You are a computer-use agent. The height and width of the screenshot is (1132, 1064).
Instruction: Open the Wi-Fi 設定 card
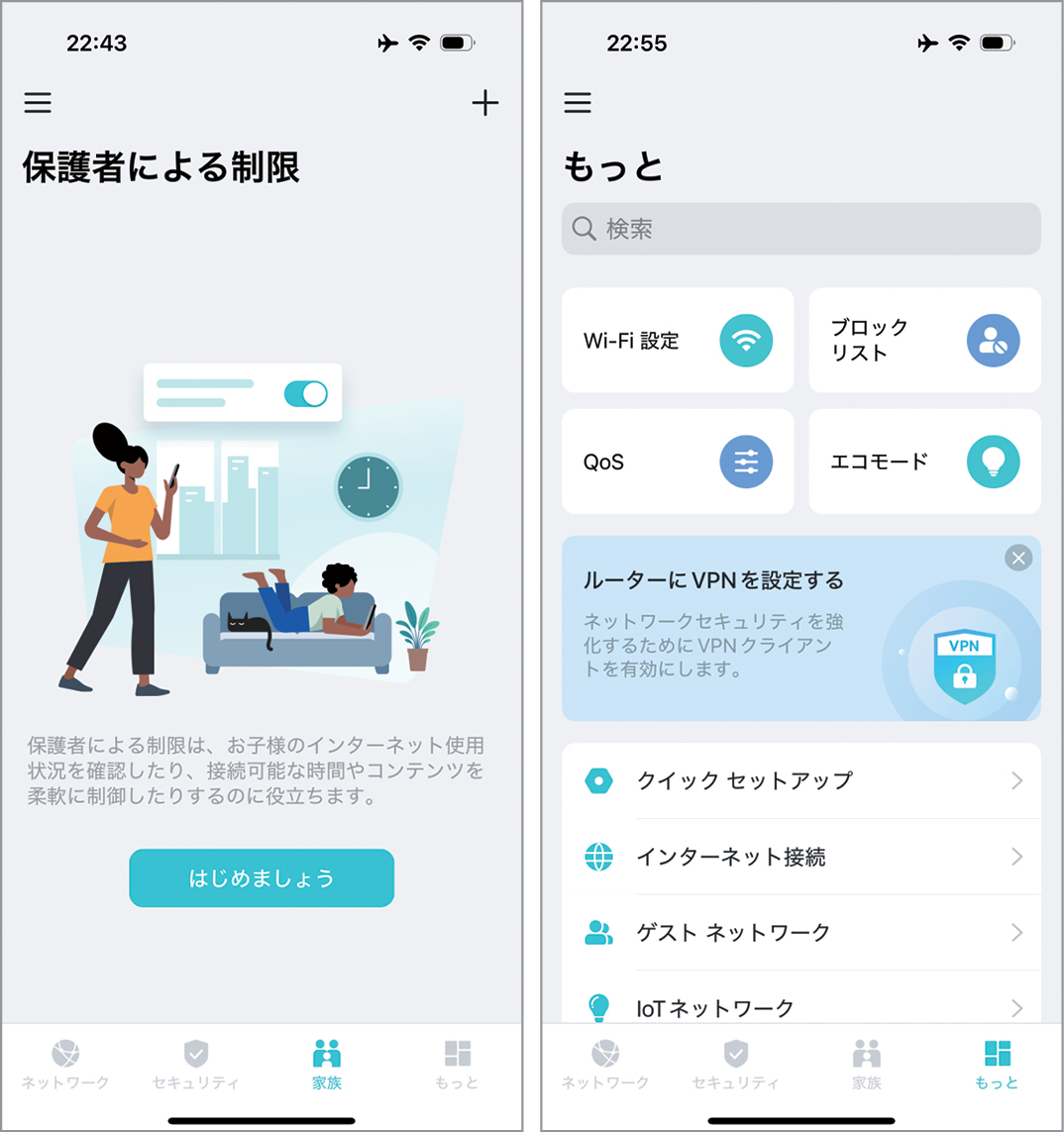pyautogui.click(x=677, y=341)
